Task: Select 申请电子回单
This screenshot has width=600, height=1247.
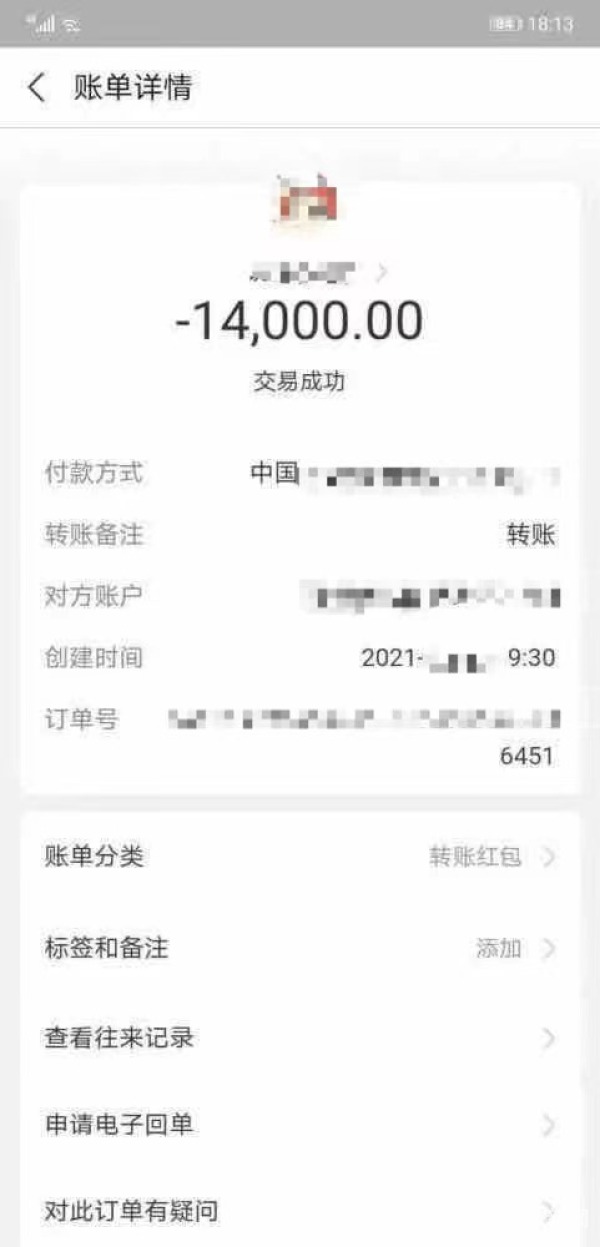Action: [300, 1125]
